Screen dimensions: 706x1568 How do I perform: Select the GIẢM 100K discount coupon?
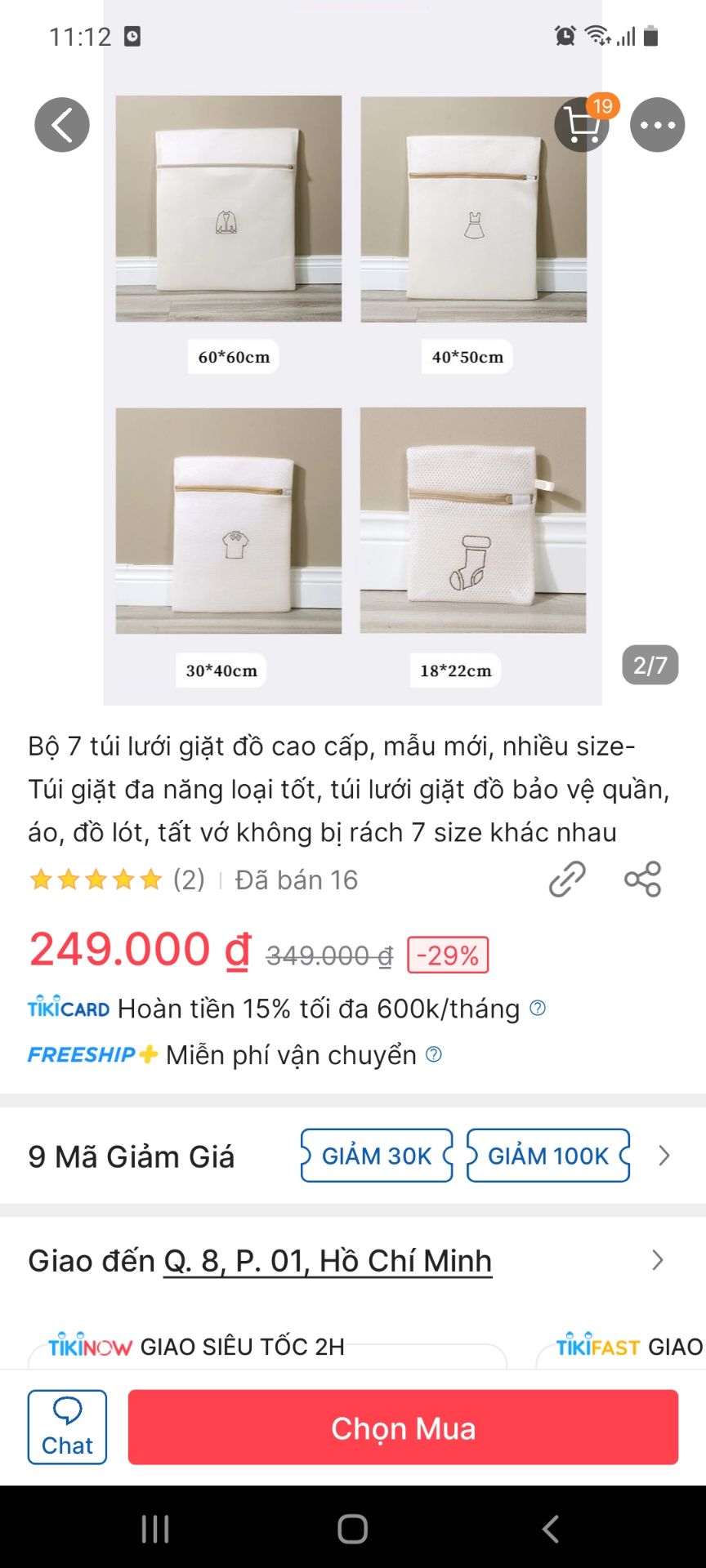coord(548,1156)
